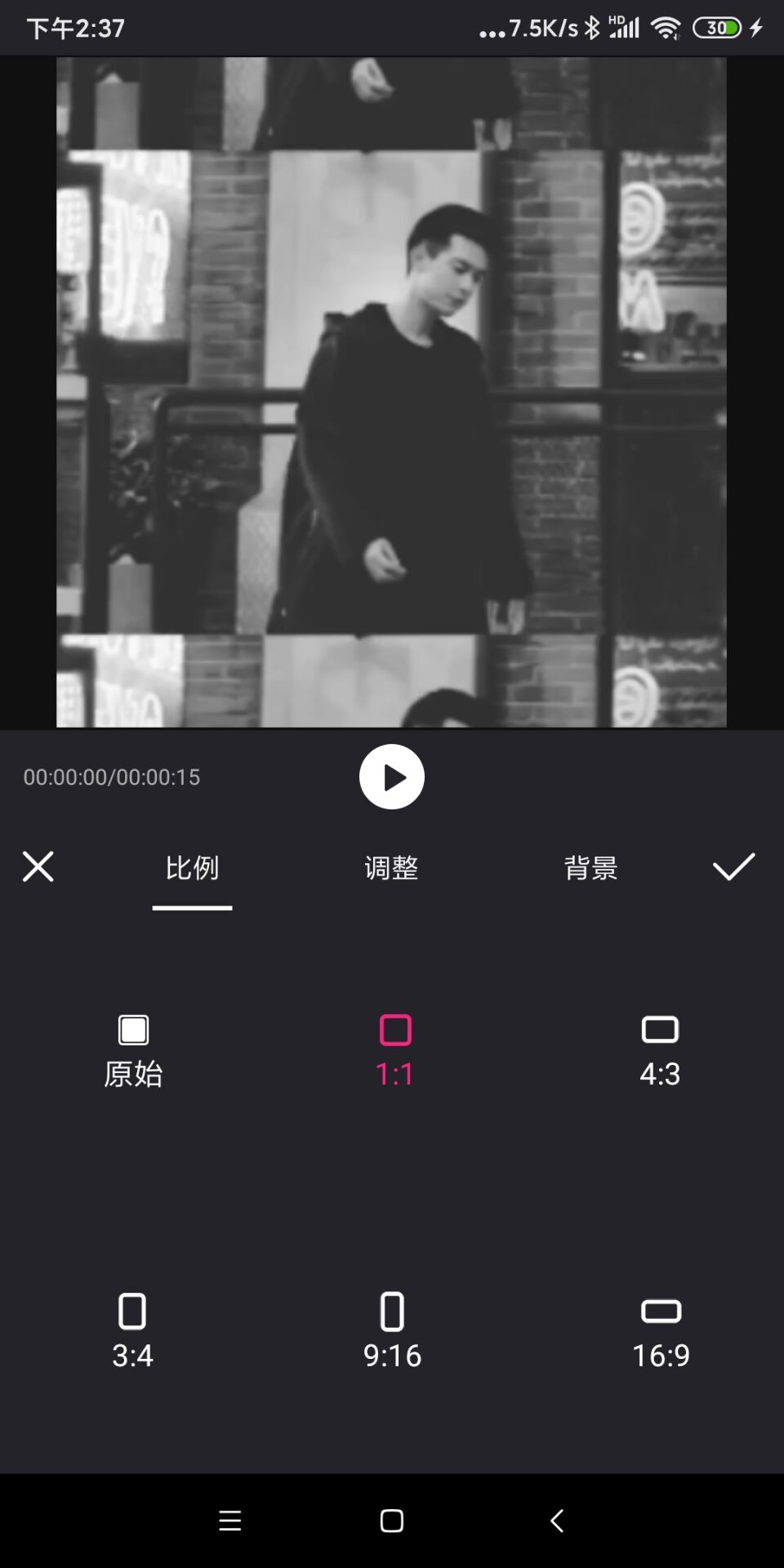Tap the video preview frame
784x1568 pixels.
tap(390, 392)
